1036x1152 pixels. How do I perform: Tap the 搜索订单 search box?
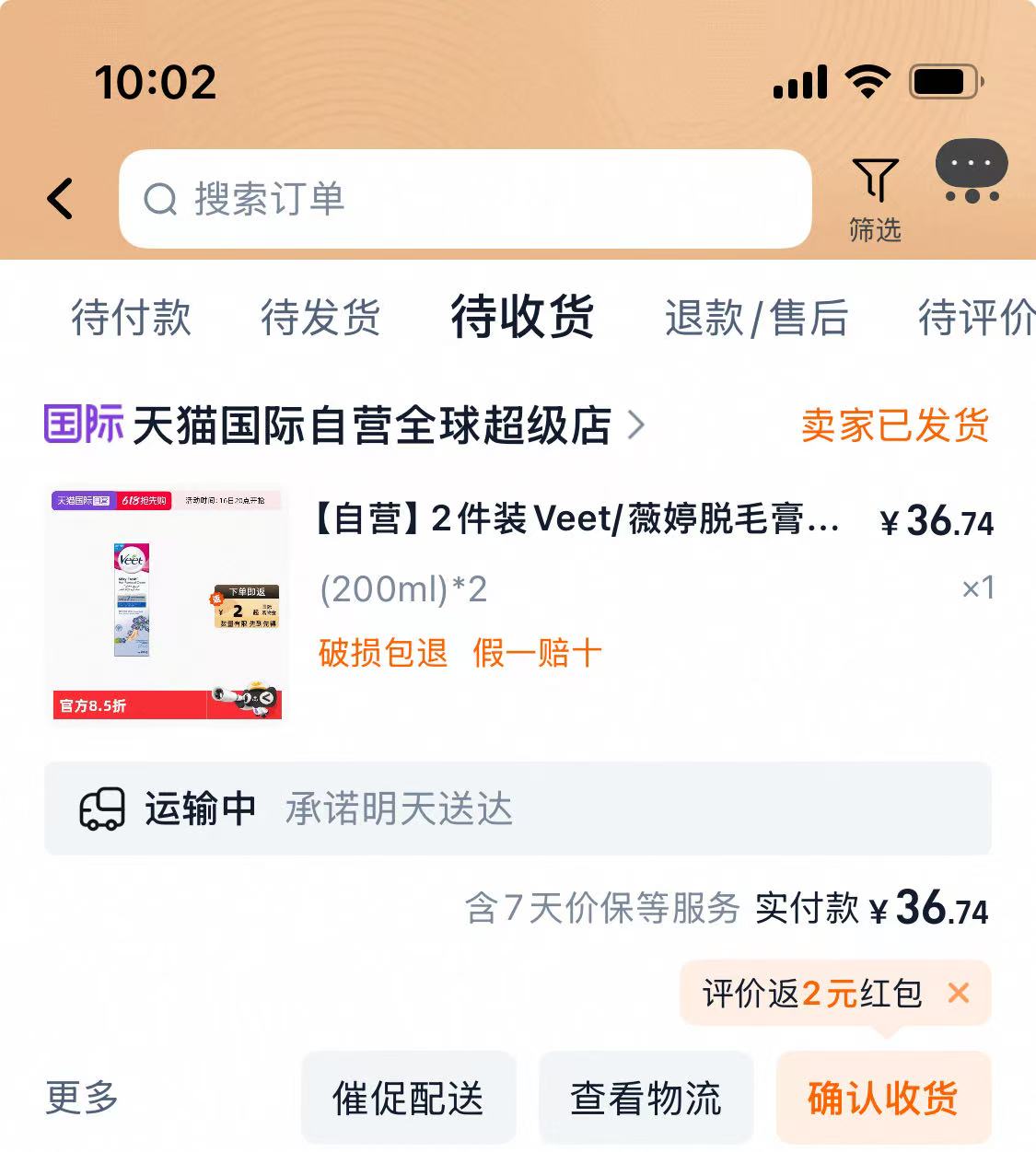tap(465, 199)
